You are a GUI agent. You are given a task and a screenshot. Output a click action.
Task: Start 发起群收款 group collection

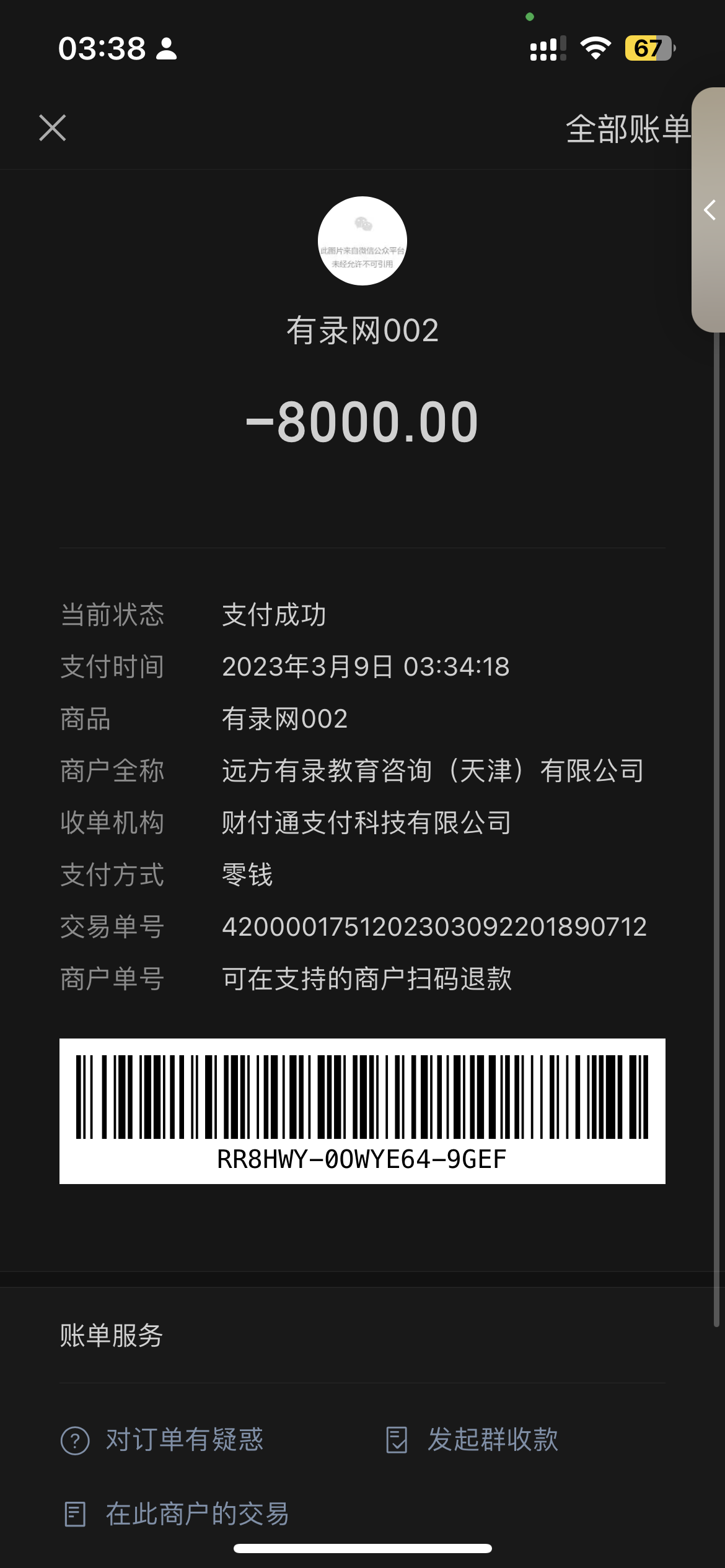pos(472,1440)
